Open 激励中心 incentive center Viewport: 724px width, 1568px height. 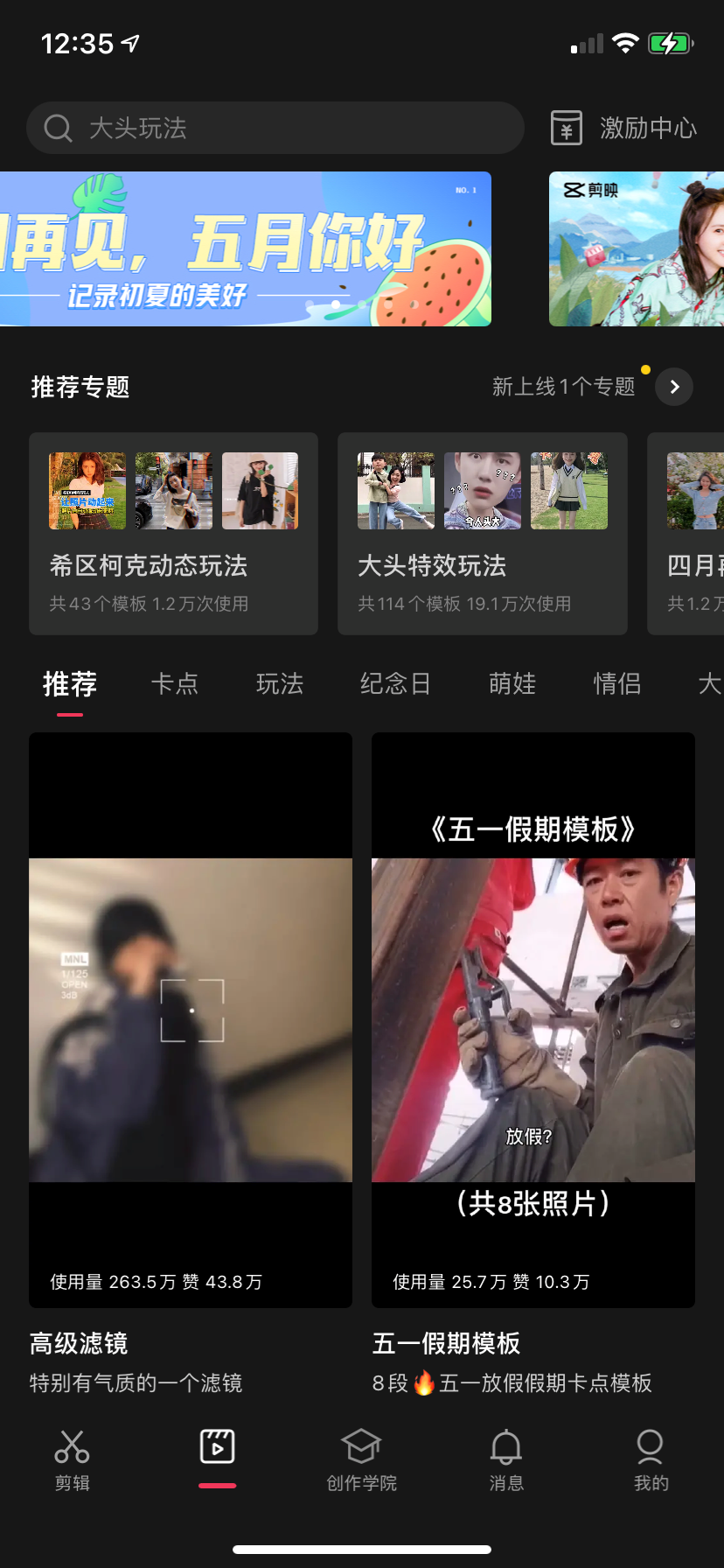coord(623,129)
